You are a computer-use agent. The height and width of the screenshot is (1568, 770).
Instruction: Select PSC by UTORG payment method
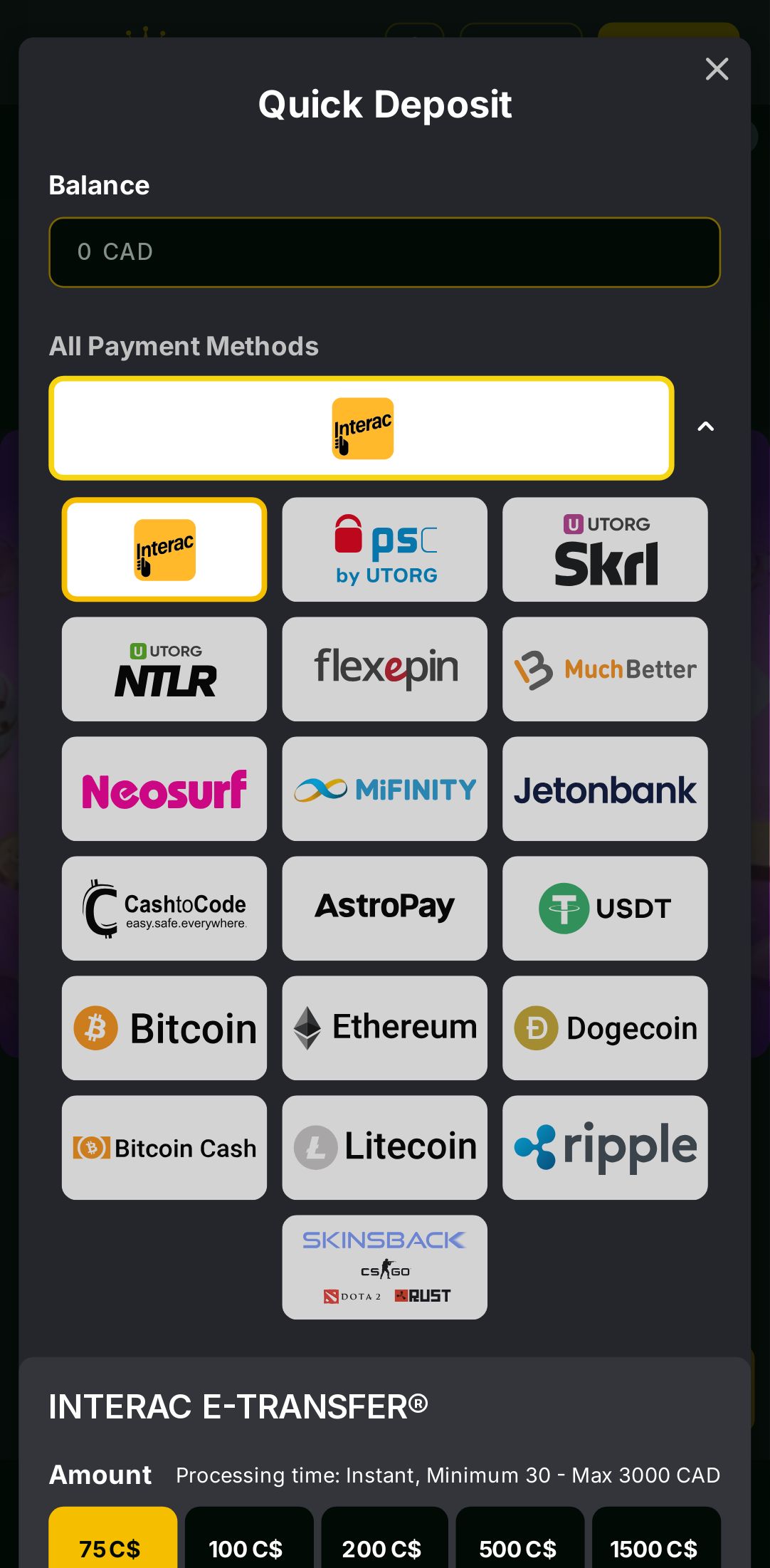point(384,549)
